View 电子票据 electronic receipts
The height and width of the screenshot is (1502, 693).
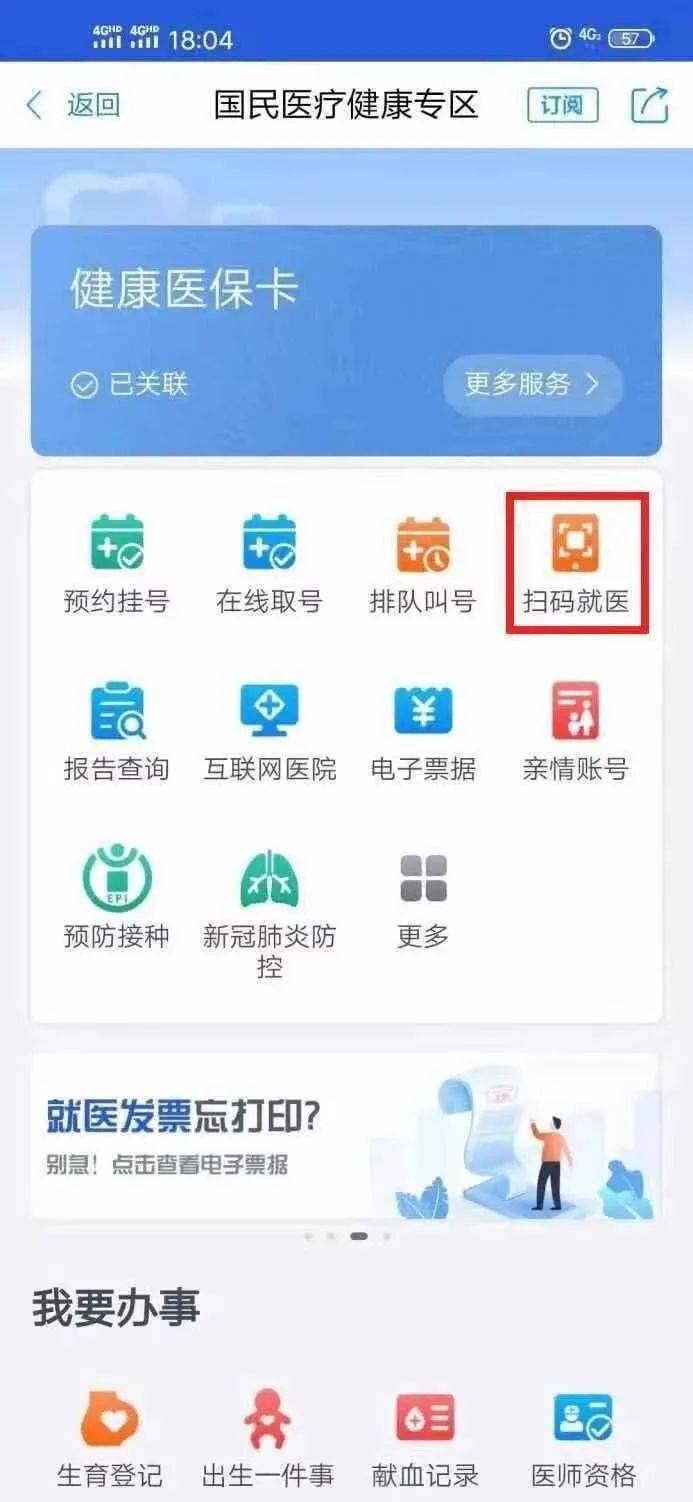pyautogui.click(x=422, y=731)
